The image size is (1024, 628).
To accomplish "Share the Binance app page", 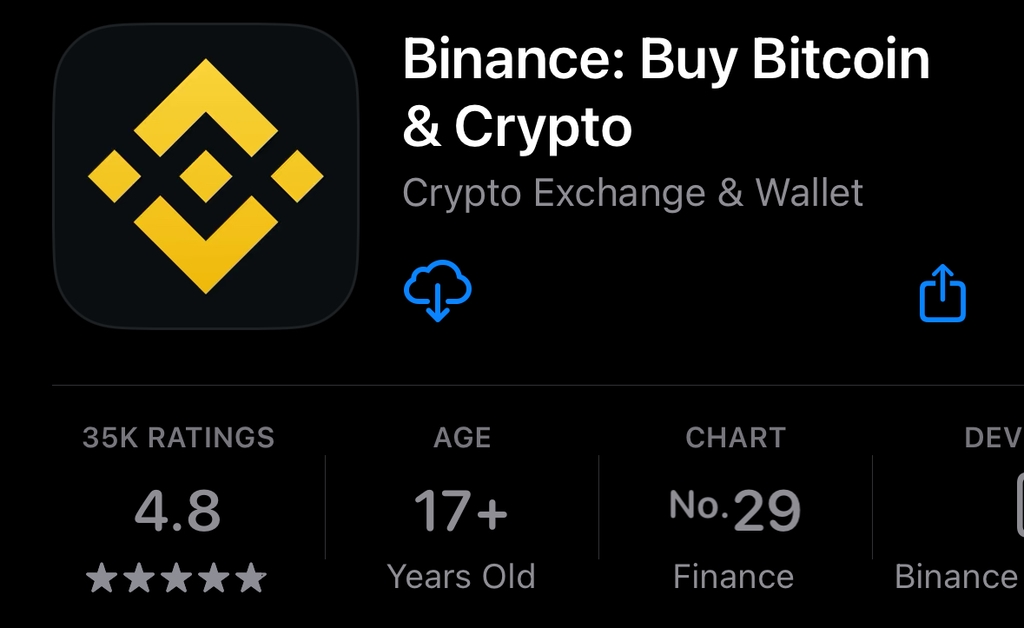I will point(942,294).
